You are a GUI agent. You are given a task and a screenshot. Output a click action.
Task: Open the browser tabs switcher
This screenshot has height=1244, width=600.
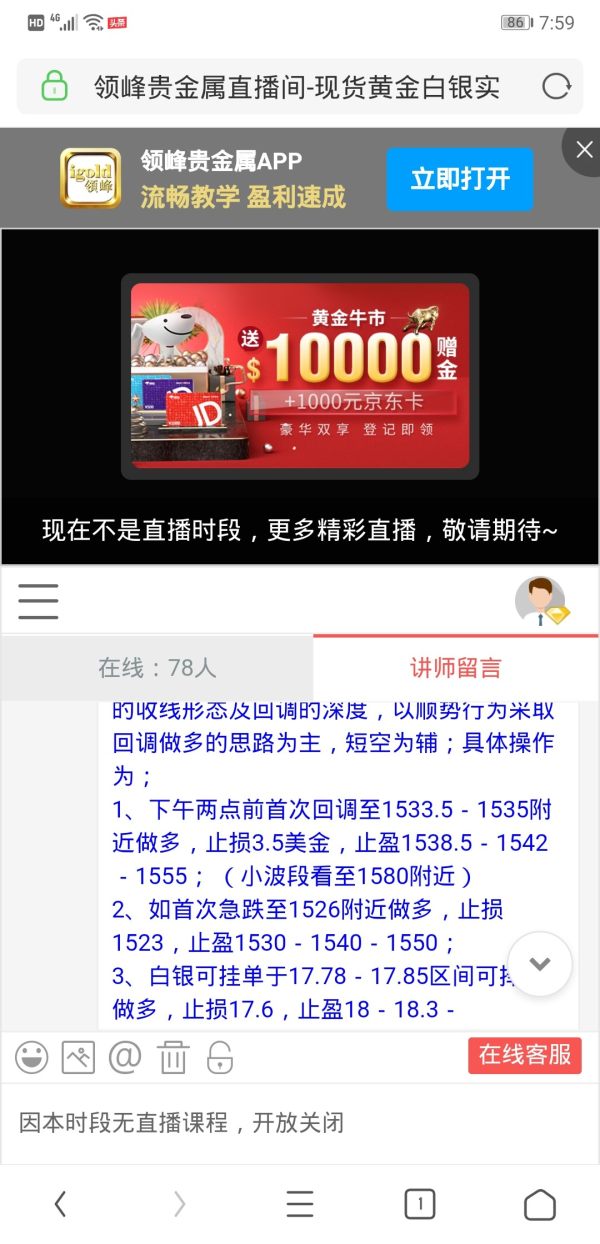[x=420, y=1204]
